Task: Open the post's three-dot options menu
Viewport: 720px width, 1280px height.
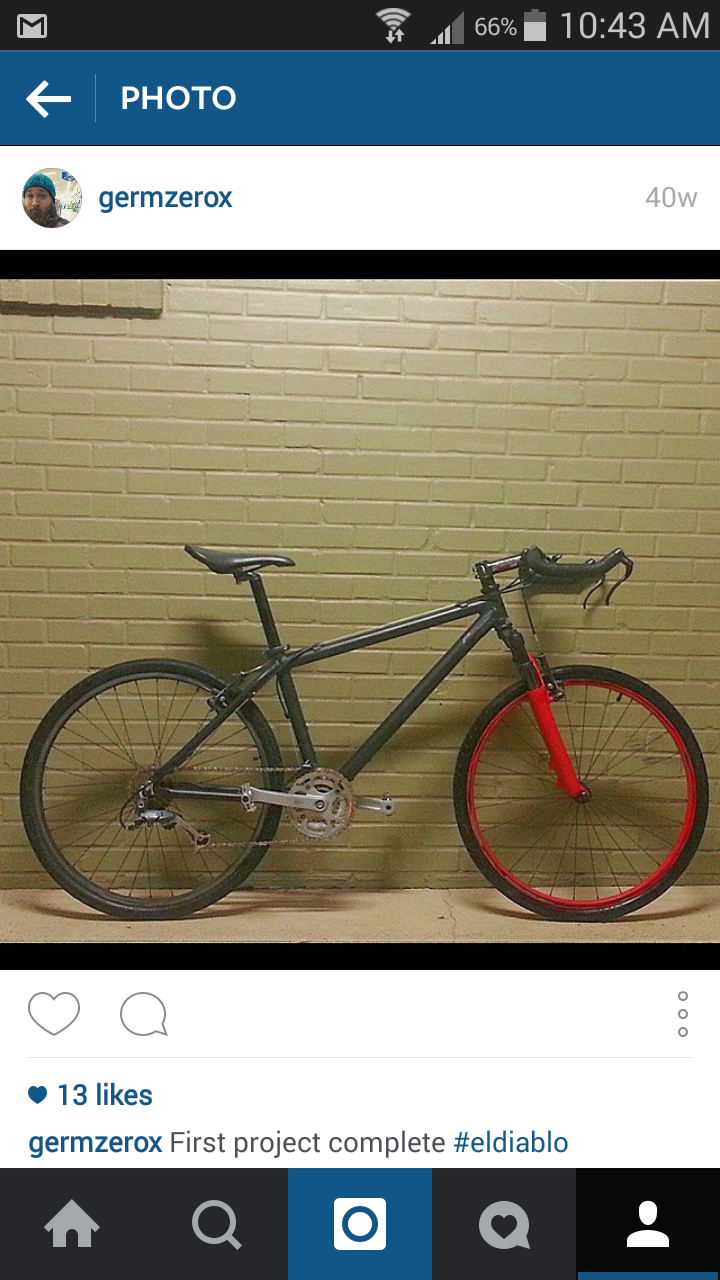Action: pos(683,1014)
